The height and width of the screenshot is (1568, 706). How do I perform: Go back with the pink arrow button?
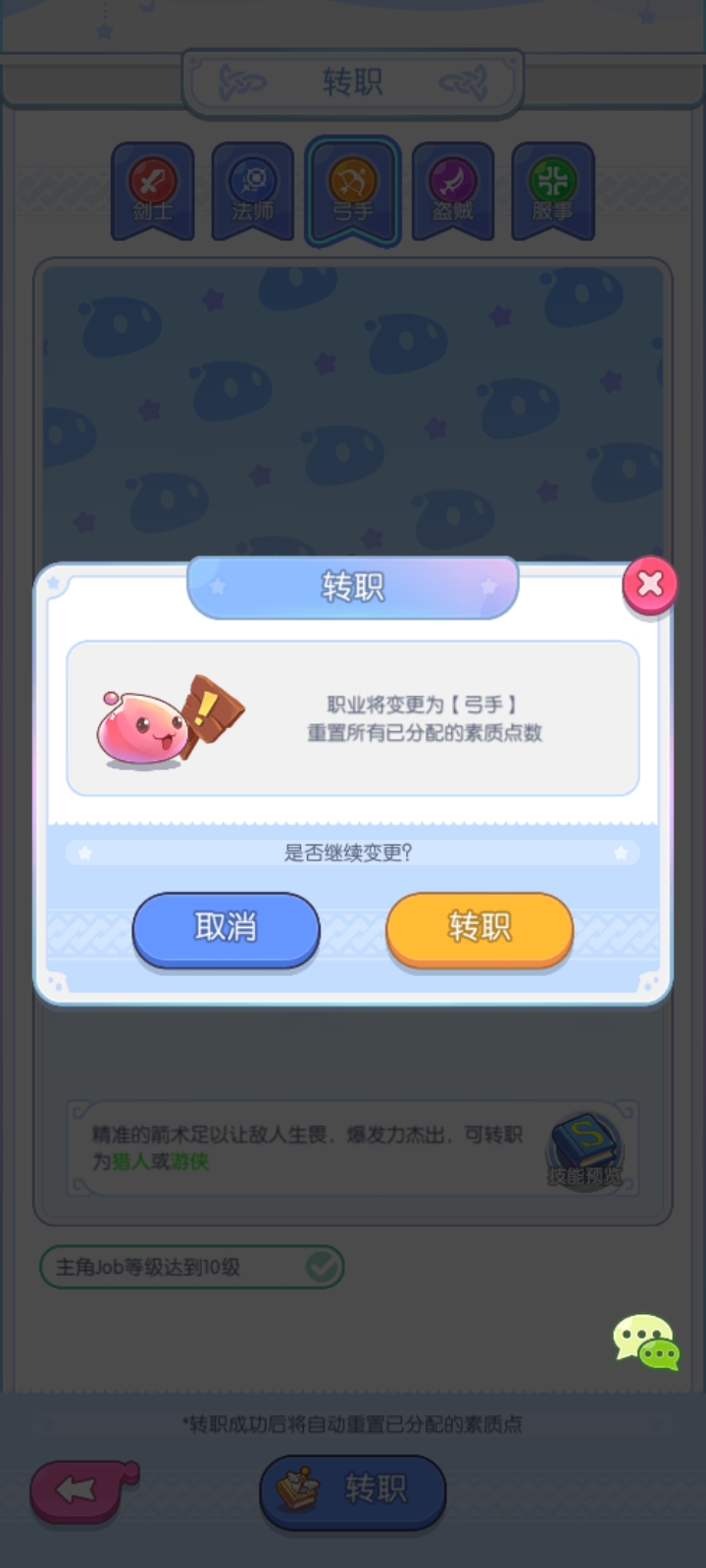point(81,1491)
